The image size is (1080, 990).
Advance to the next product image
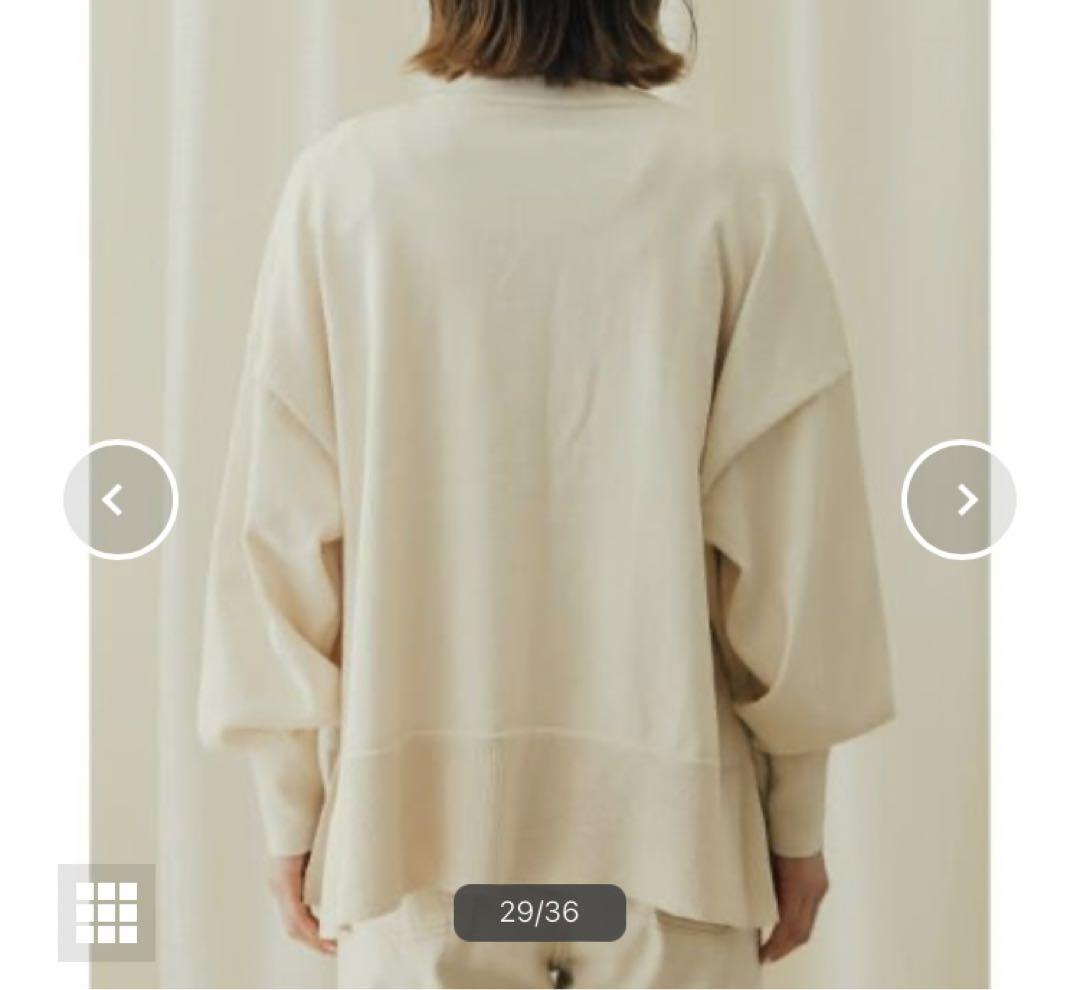pyautogui.click(x=959, y=499)
